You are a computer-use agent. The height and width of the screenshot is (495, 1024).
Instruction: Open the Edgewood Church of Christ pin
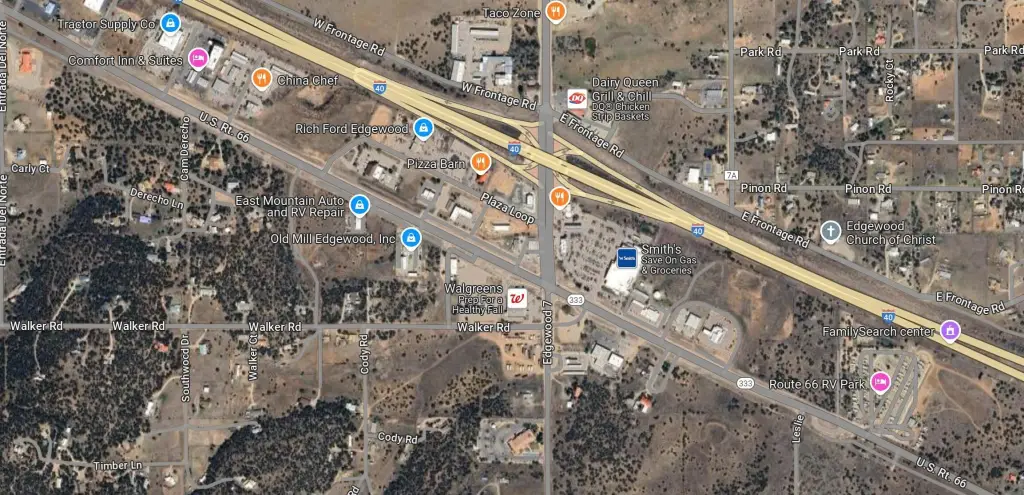829,232
